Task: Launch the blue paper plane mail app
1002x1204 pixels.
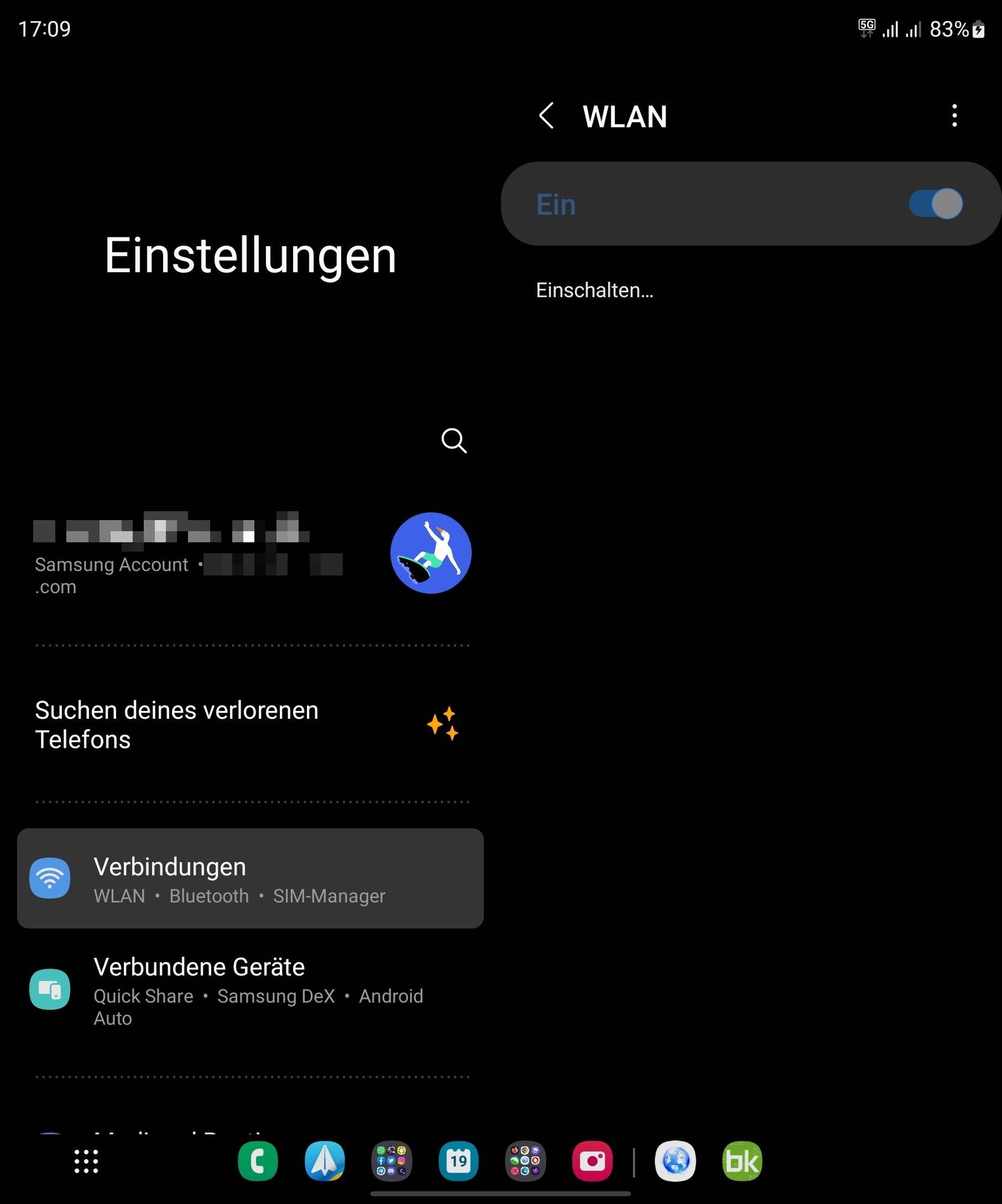Action: coord(324,1161)
